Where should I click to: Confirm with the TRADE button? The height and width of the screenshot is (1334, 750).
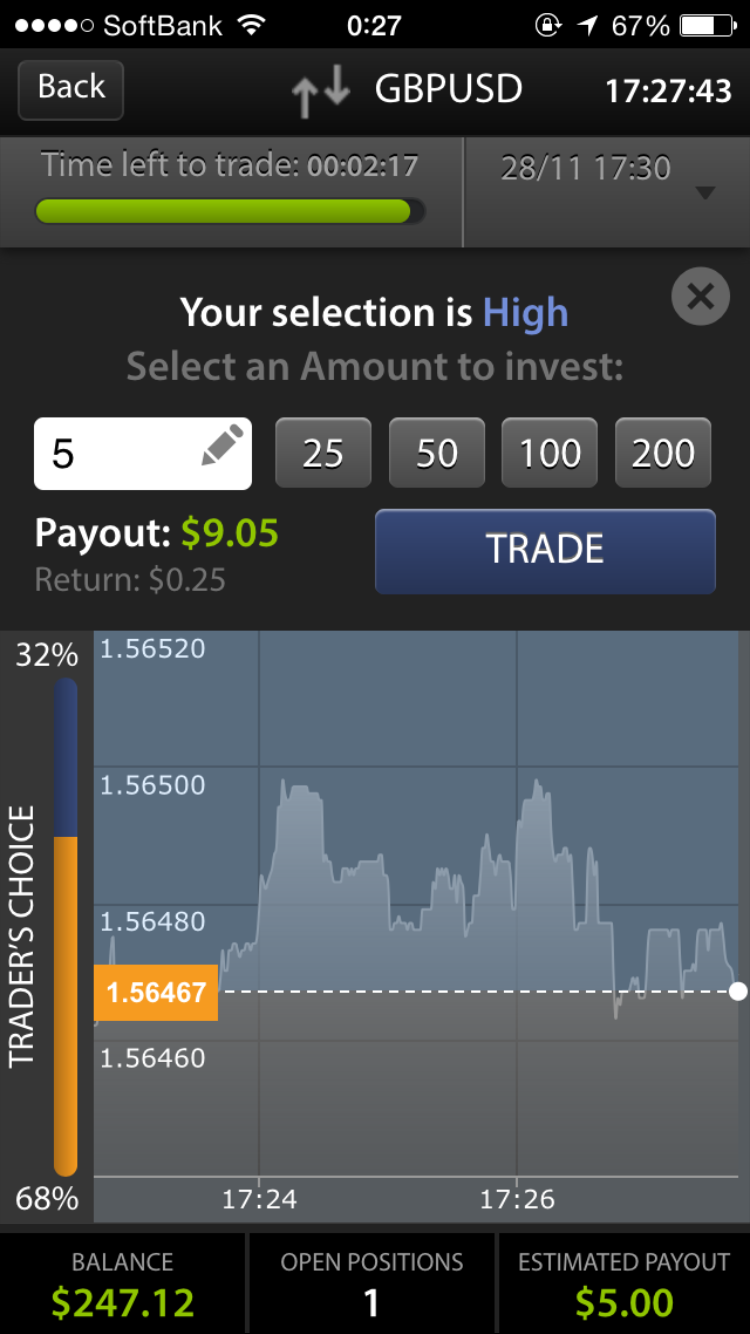pyautogui.click(x=545, y=551)
